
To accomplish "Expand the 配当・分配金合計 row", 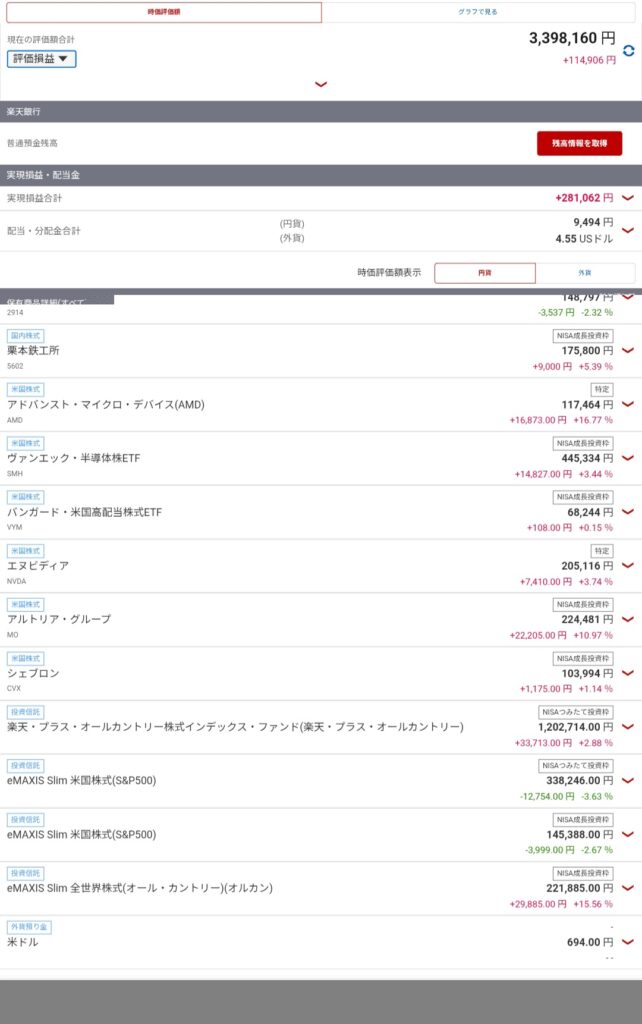I will [627, 231].
